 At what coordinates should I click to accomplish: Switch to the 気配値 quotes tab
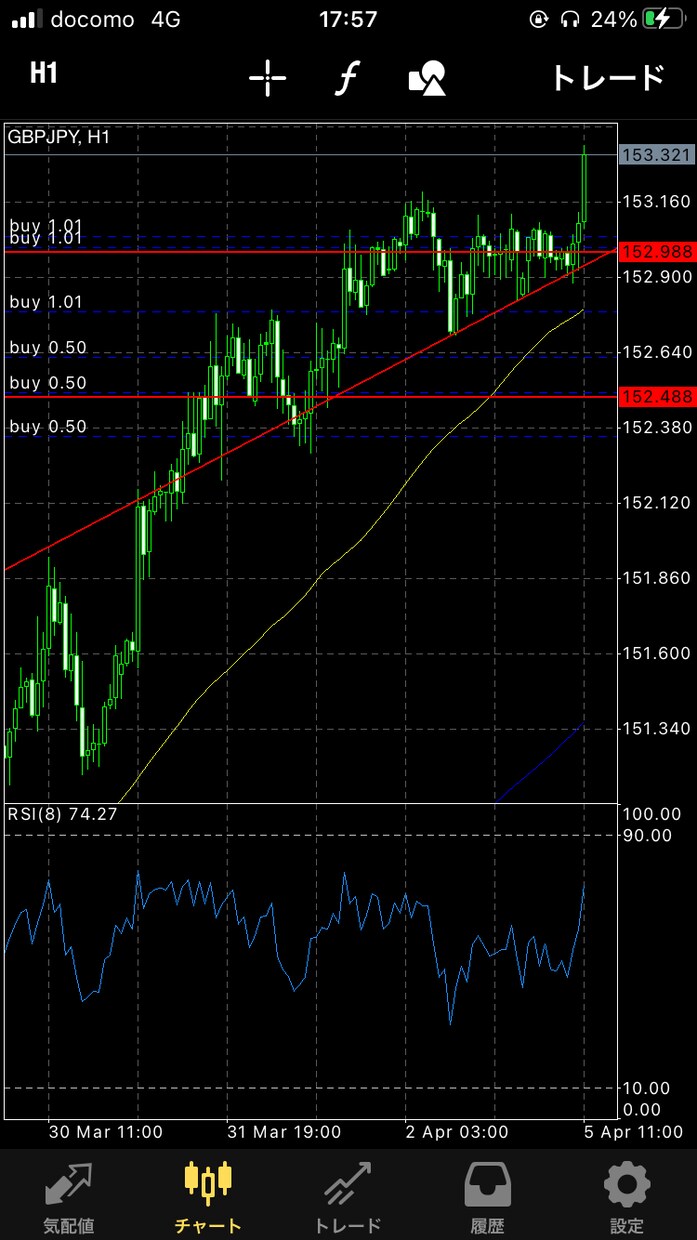coord(69,1197)
